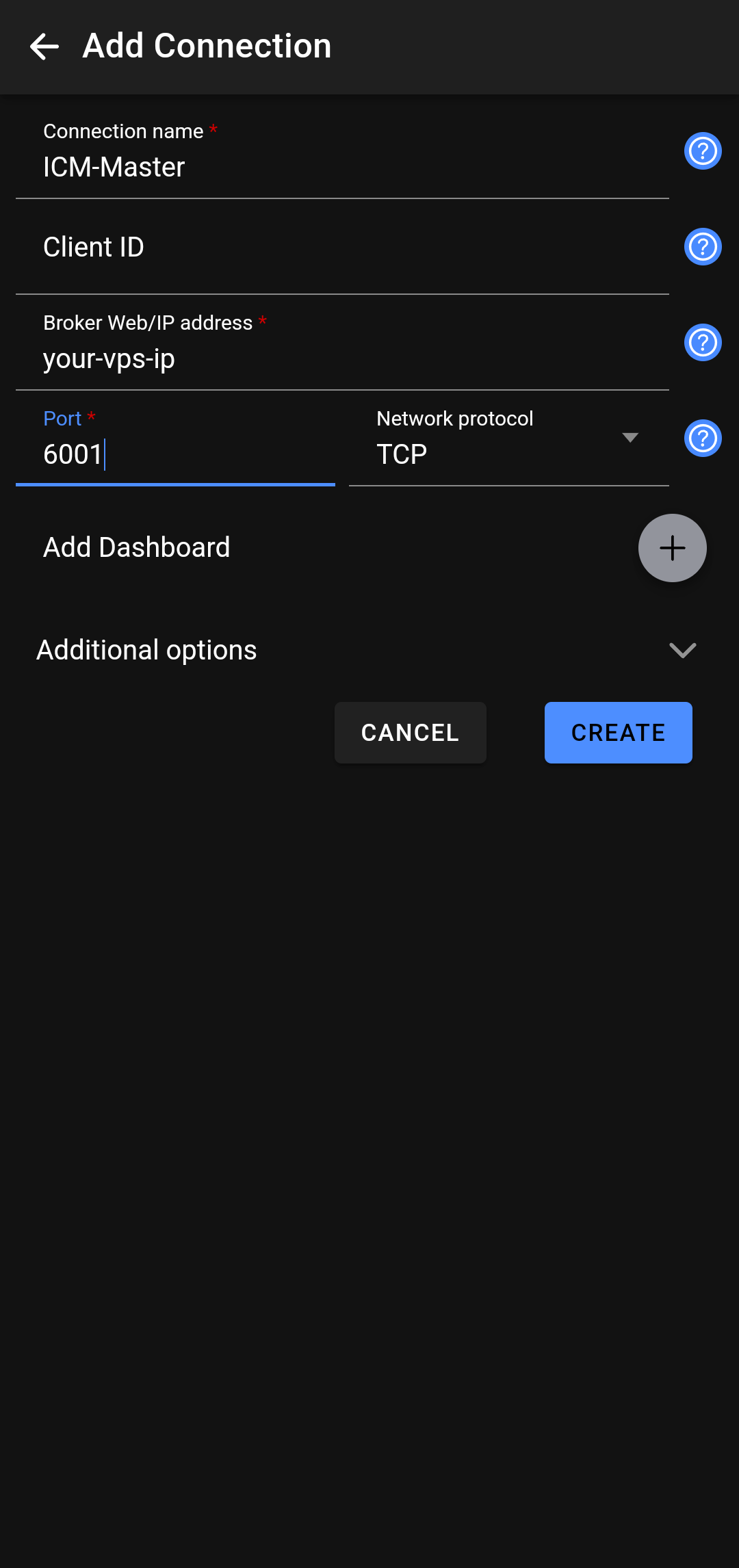This screenshot has height=1568, width=739.
Task: View help for Broker address
Action: click(703, 342)
